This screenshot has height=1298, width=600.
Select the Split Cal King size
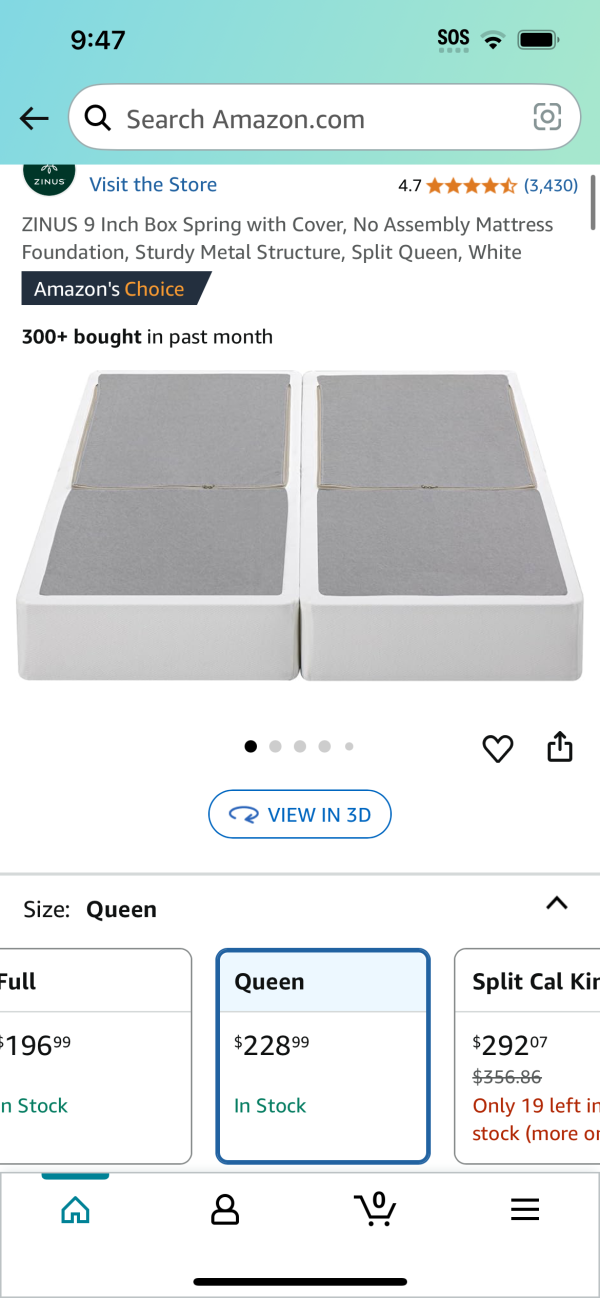pos(530,1055)
